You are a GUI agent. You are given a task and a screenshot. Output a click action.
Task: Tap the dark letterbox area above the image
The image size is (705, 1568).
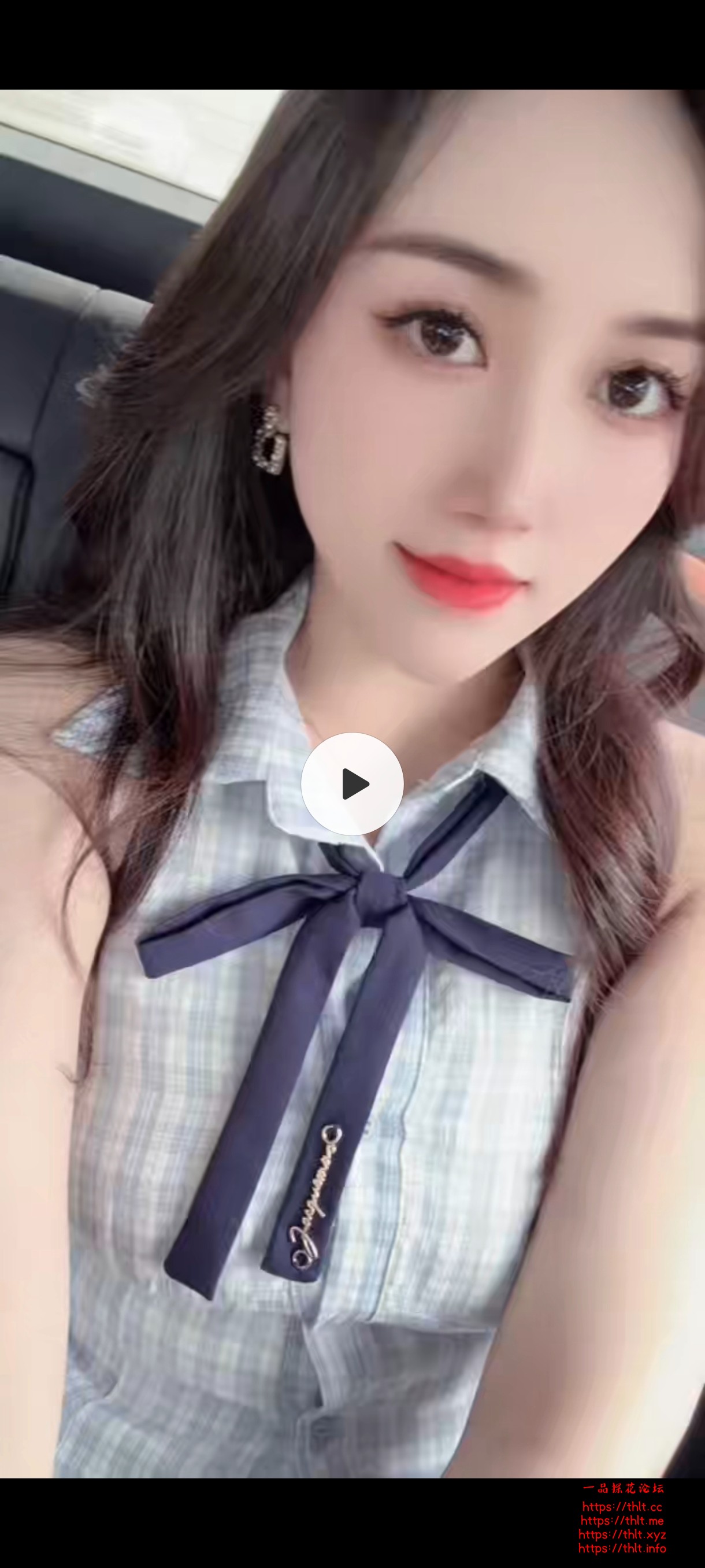352,43
